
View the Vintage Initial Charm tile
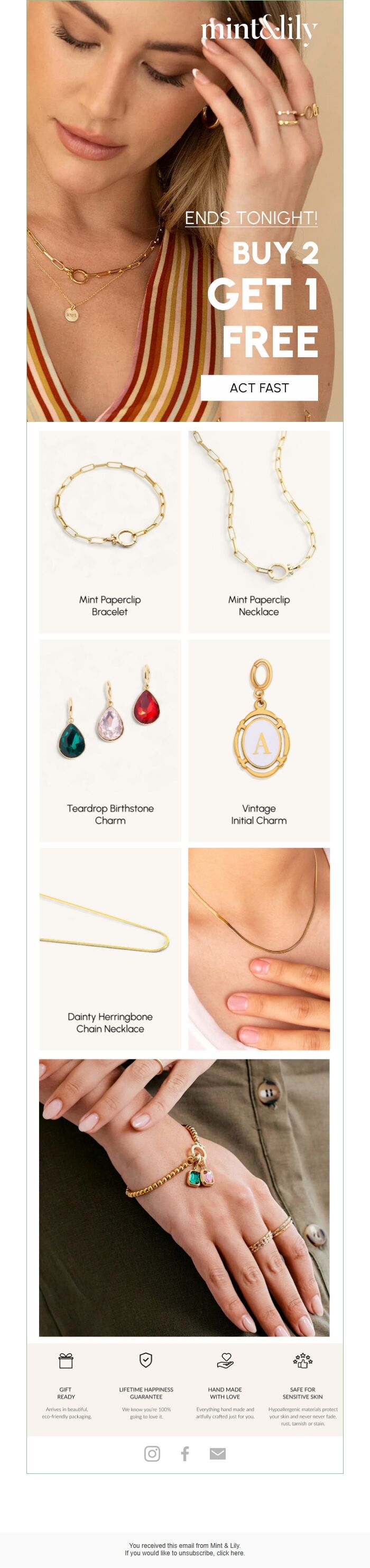coord(258,740)
